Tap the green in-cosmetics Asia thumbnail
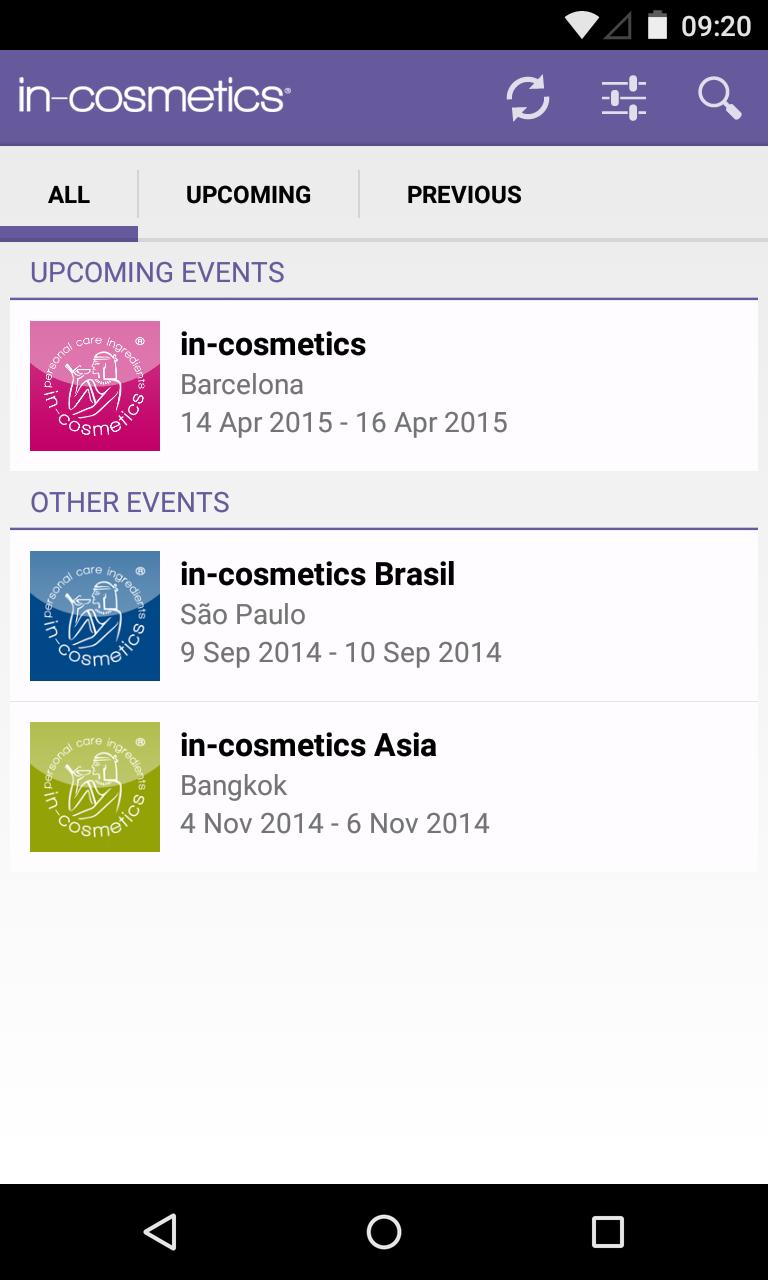Screen dimensions: 768x1280 click(95, 787)
